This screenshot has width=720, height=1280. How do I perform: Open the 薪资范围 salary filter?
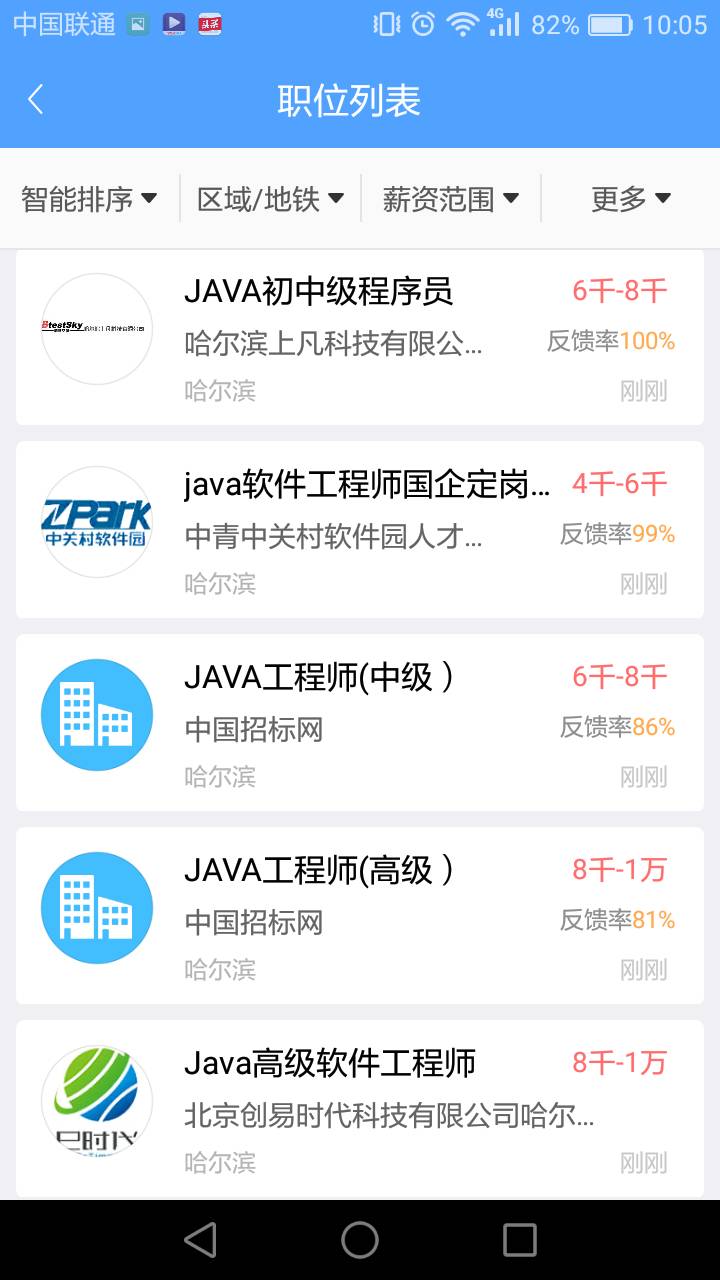[450, 199]
